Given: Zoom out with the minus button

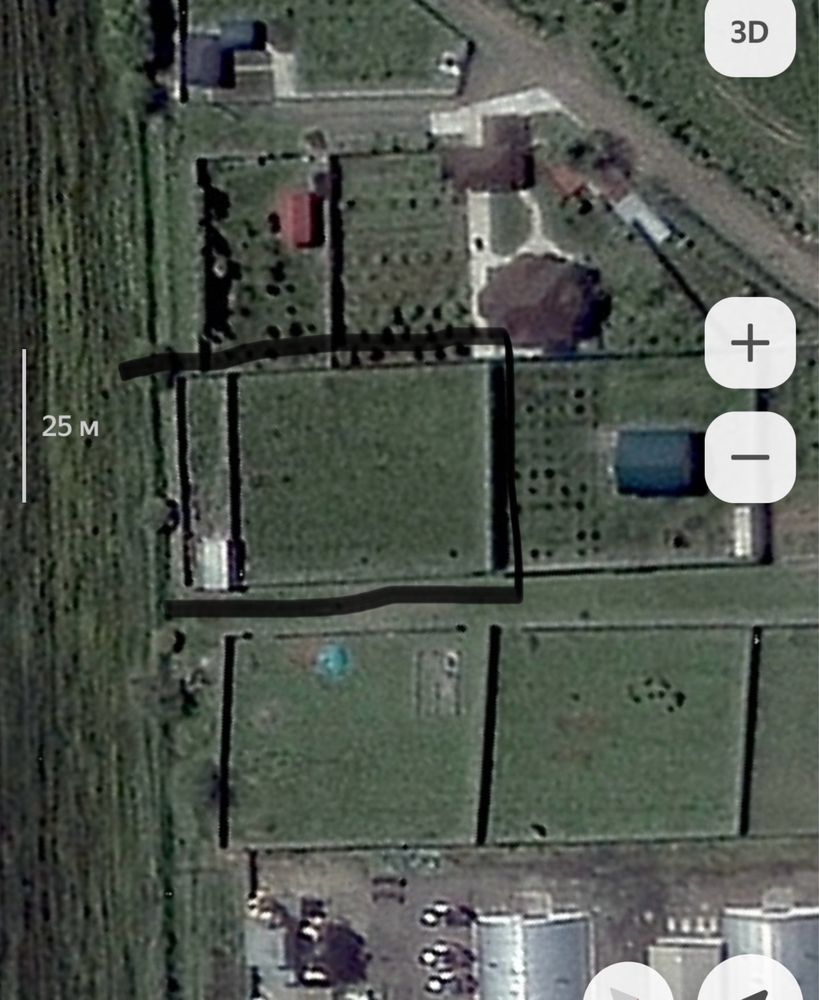Looking at the screenshot, I should tap(749, 457).
